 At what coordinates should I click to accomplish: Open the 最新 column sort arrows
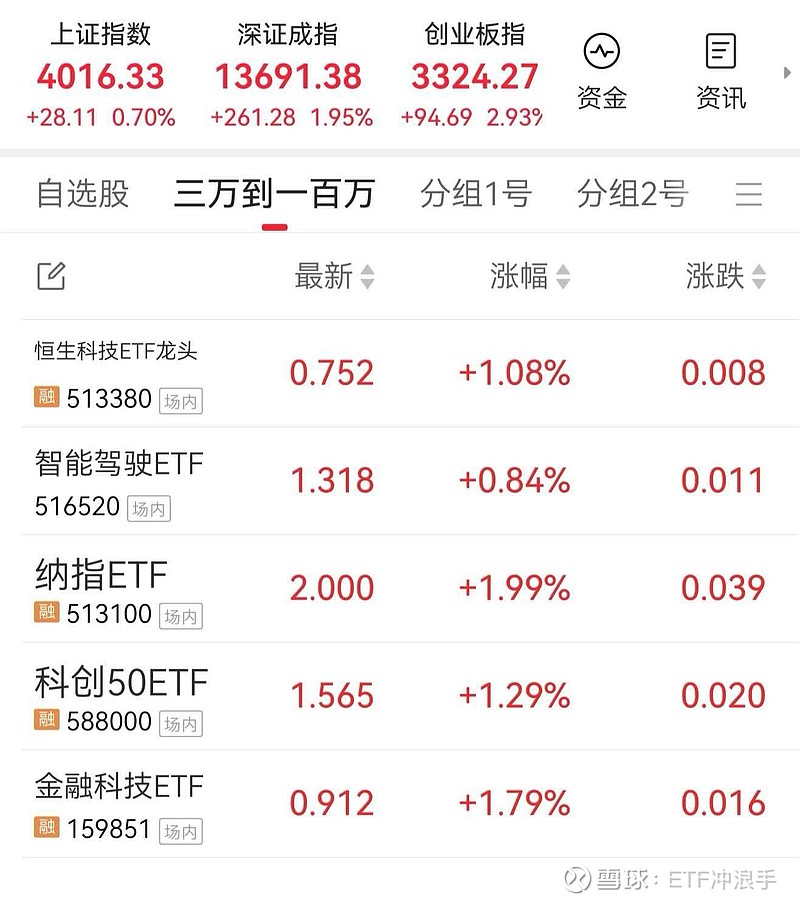pyautogui.click(x=369, y=278)
